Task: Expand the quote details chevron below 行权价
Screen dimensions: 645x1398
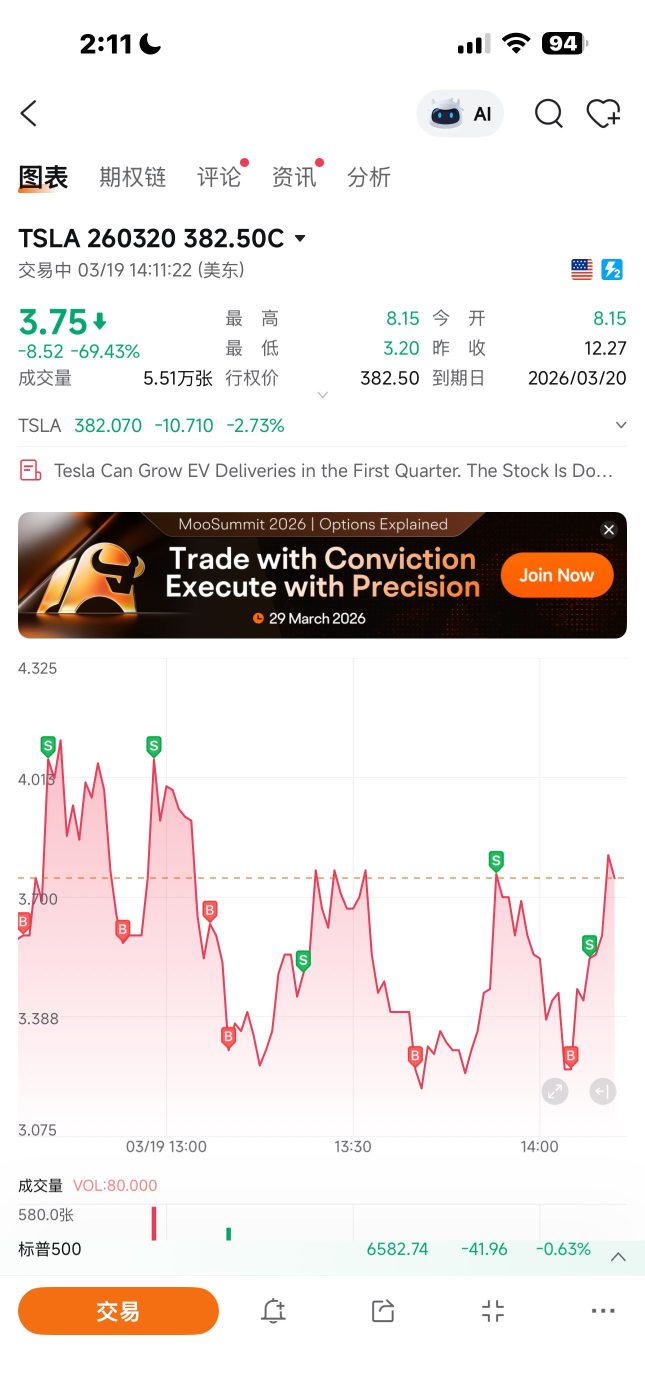Action: point(322,395)
